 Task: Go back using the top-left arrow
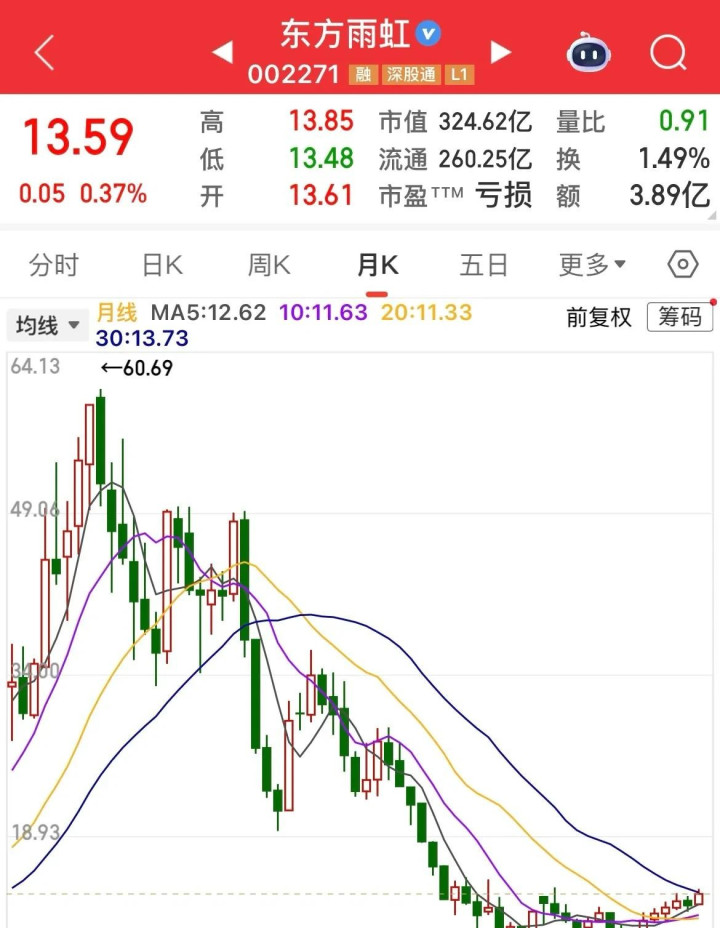click(x=44, y=53)
